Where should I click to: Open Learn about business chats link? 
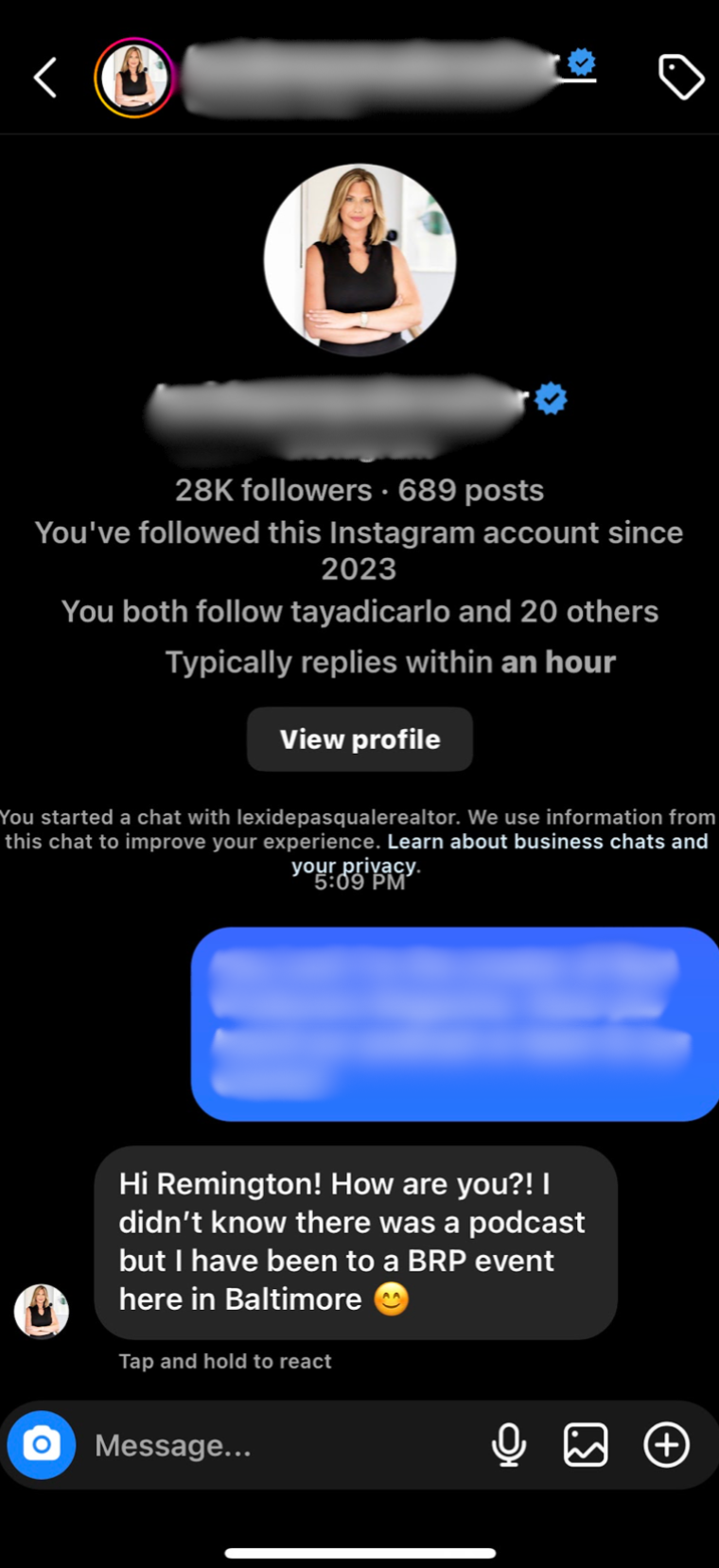547,842
